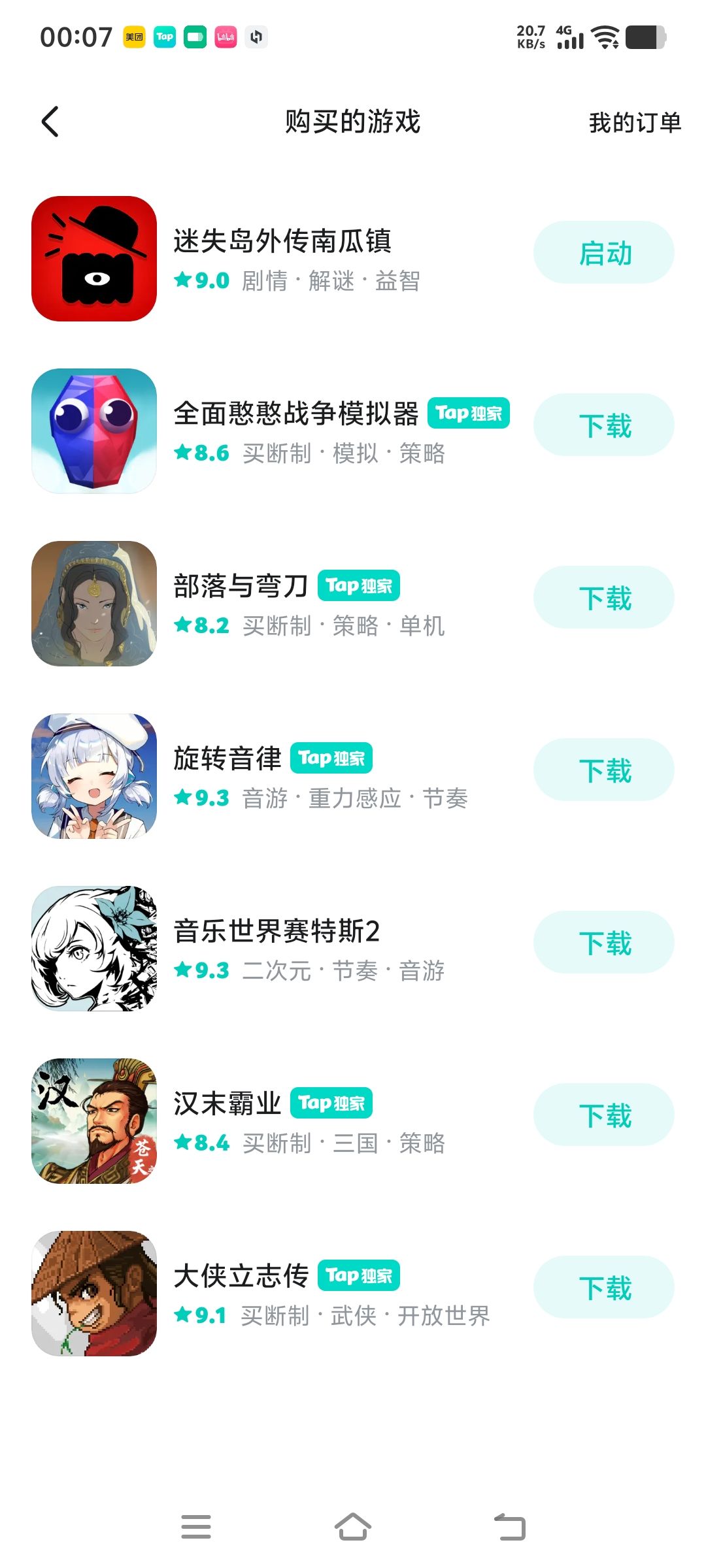Tap the 全面憨憨战争模拟器 game icon
706x1568 pixels.
[x=93, y=425]
